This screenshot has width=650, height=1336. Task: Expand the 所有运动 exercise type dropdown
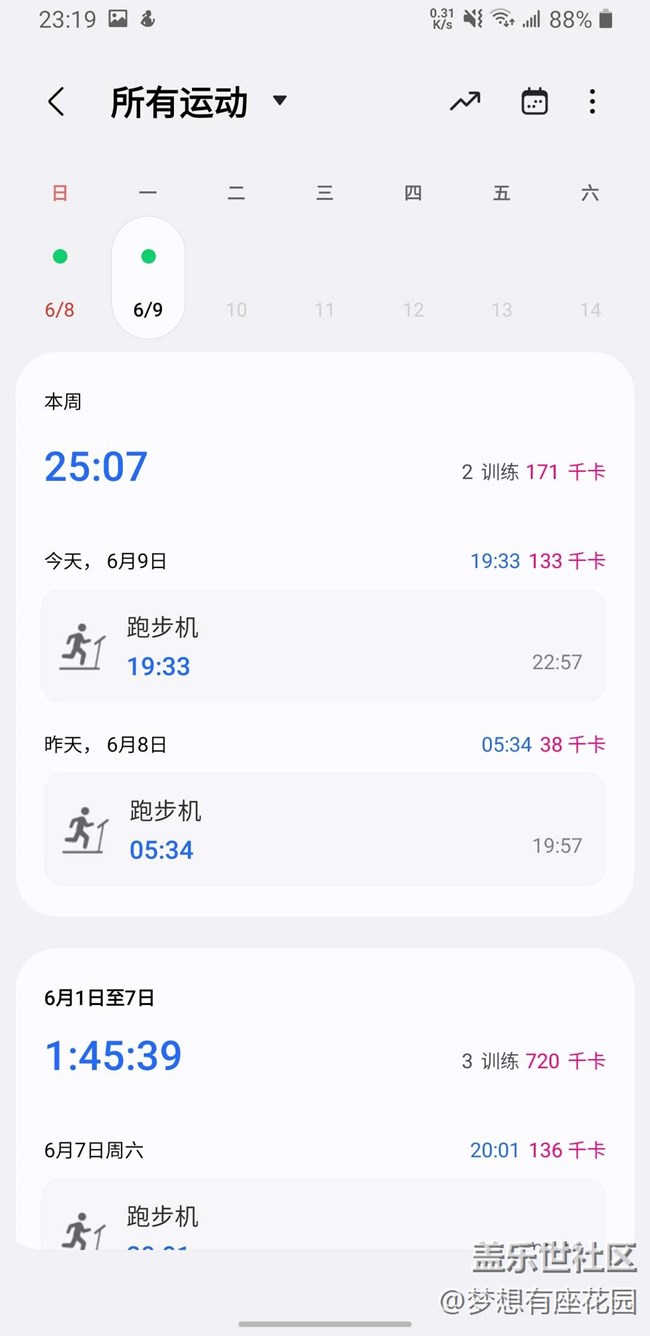[199, 102]
